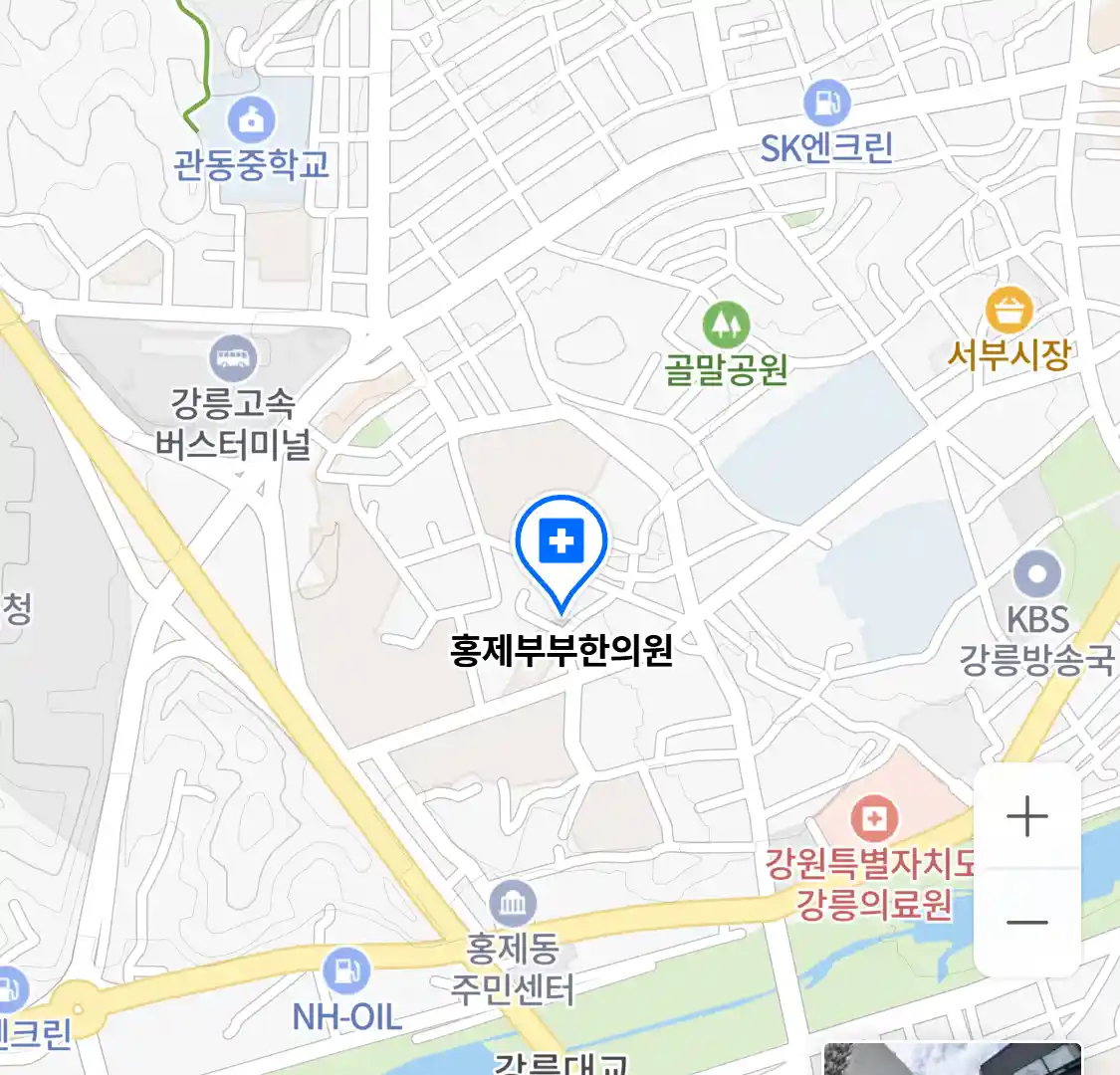This screenshot has height=1075, width=1120.
Task: Open the NH-OIL gas station marker
Action: click(346, 970)
